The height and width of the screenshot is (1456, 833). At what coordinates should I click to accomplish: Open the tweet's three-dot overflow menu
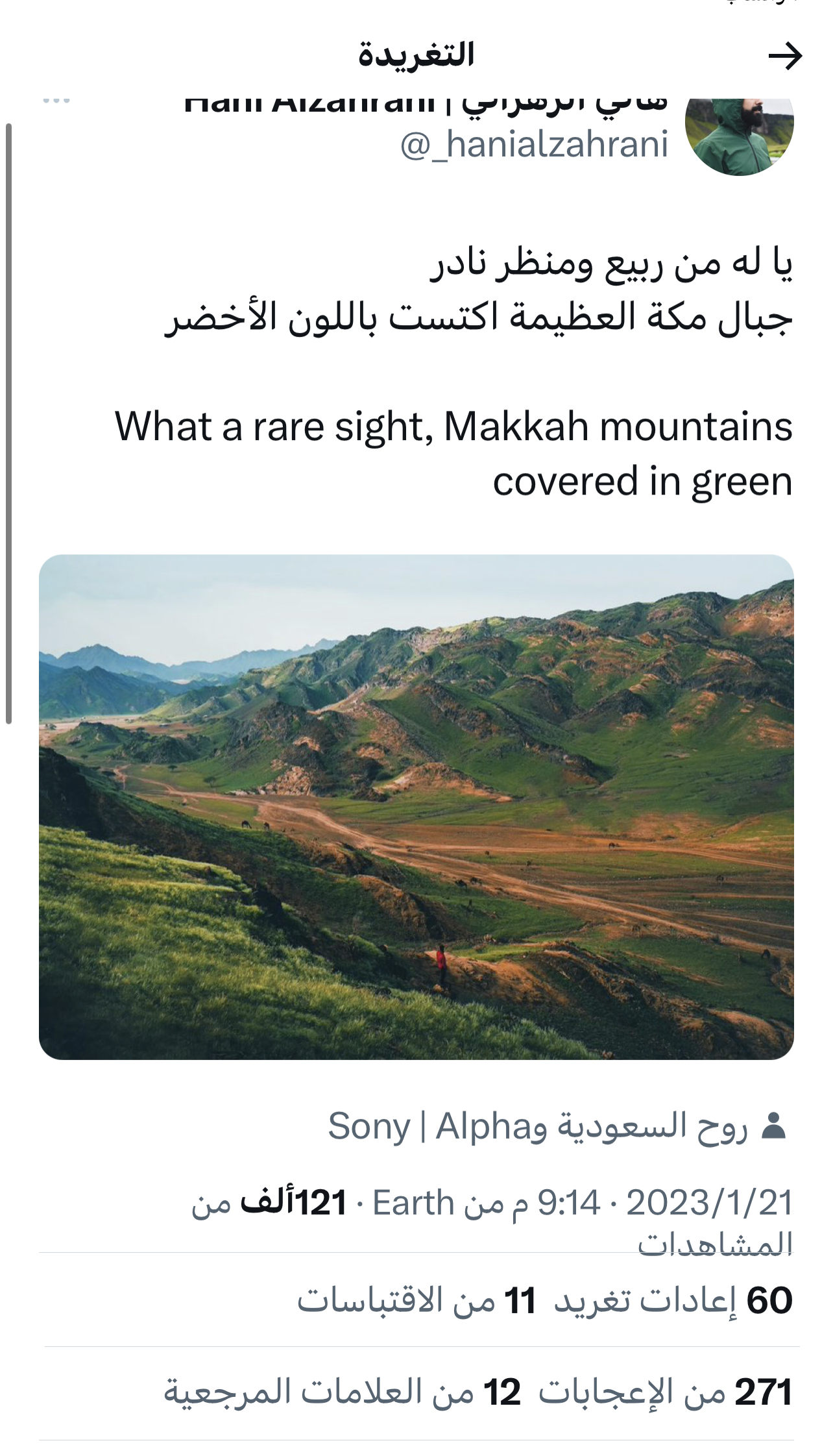56,101
